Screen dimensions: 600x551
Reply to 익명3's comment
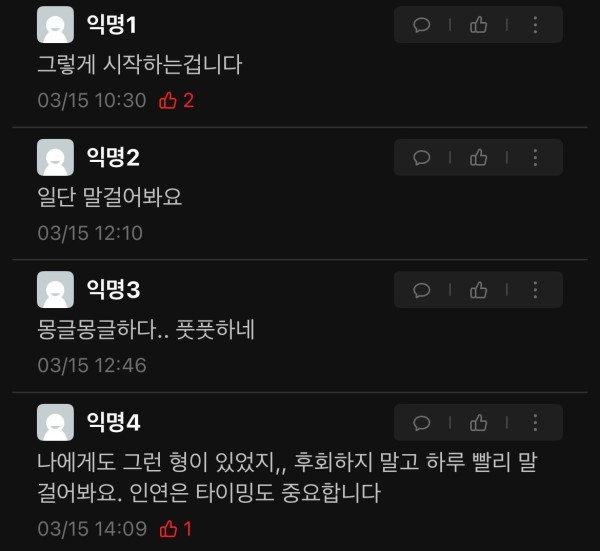(422, 290)
